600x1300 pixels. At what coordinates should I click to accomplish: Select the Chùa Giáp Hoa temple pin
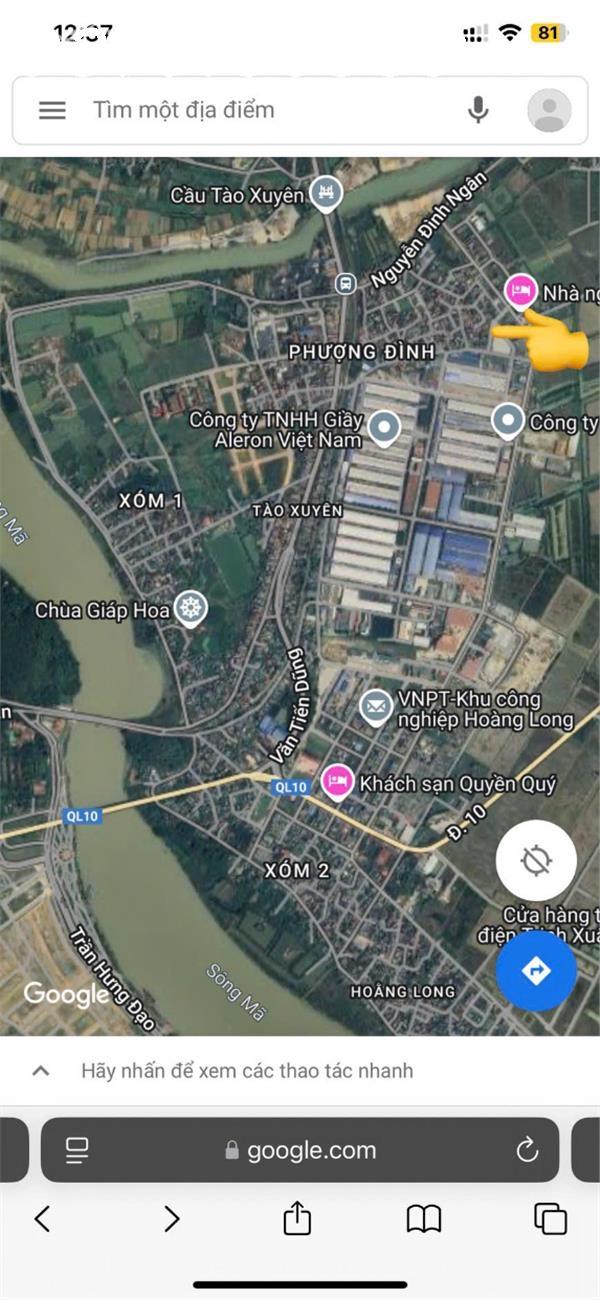pos(189,607)
